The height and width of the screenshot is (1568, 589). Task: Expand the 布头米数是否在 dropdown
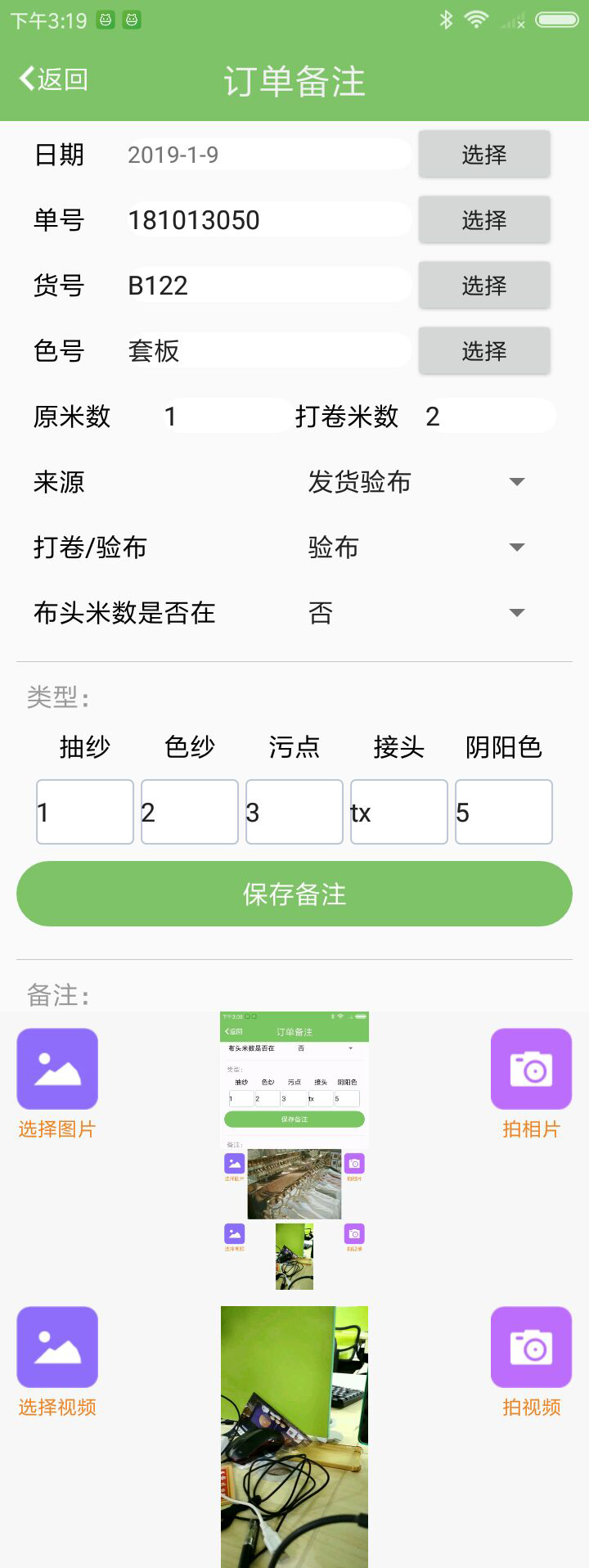417,612
